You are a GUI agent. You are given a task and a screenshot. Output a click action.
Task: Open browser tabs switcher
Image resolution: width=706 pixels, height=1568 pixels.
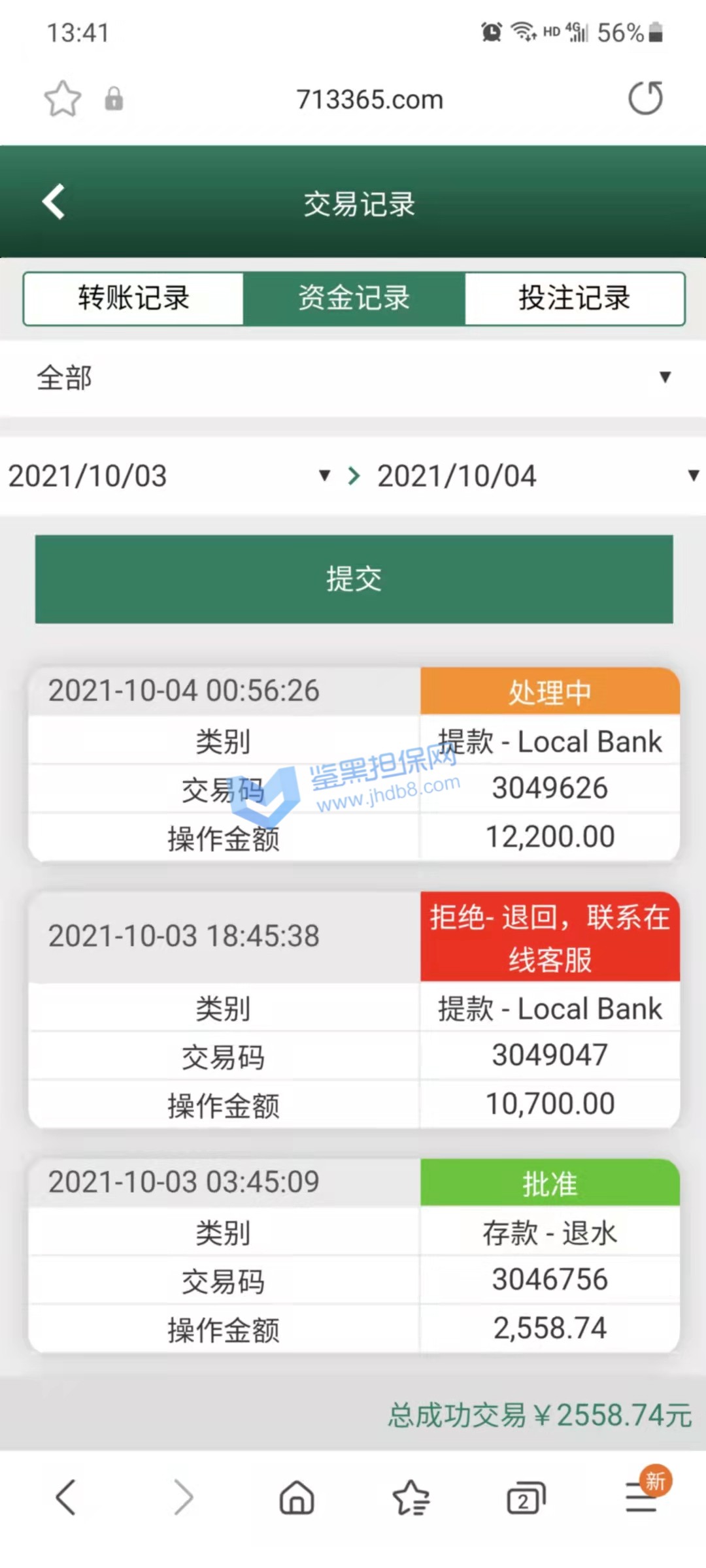click(x=526, y=1497)
